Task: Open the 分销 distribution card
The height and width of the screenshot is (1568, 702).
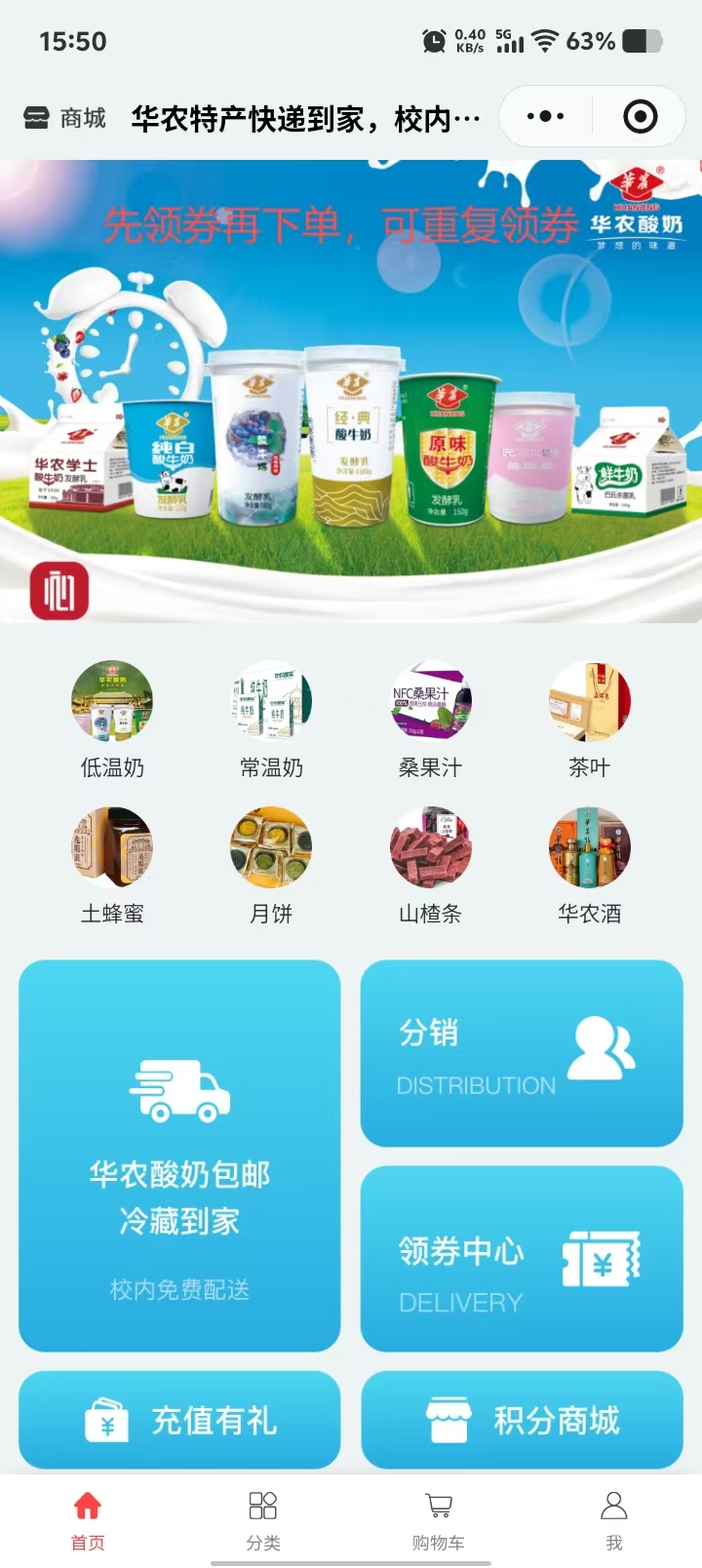Action: click(x=522, y=1054)
